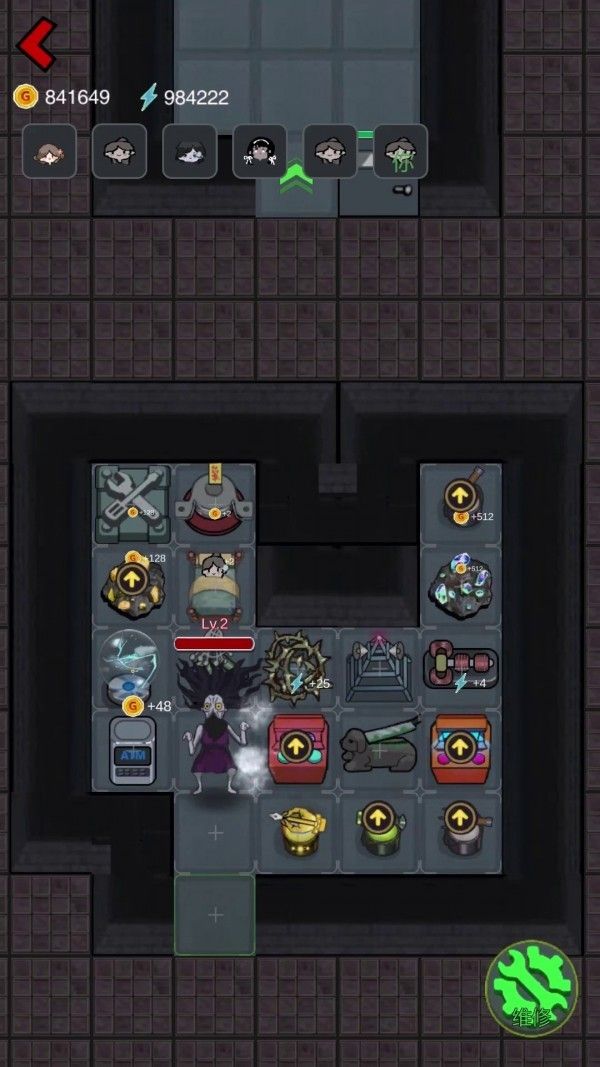
Task: Upgrade the orange game console machine
Action: click(x=460, y=746)
